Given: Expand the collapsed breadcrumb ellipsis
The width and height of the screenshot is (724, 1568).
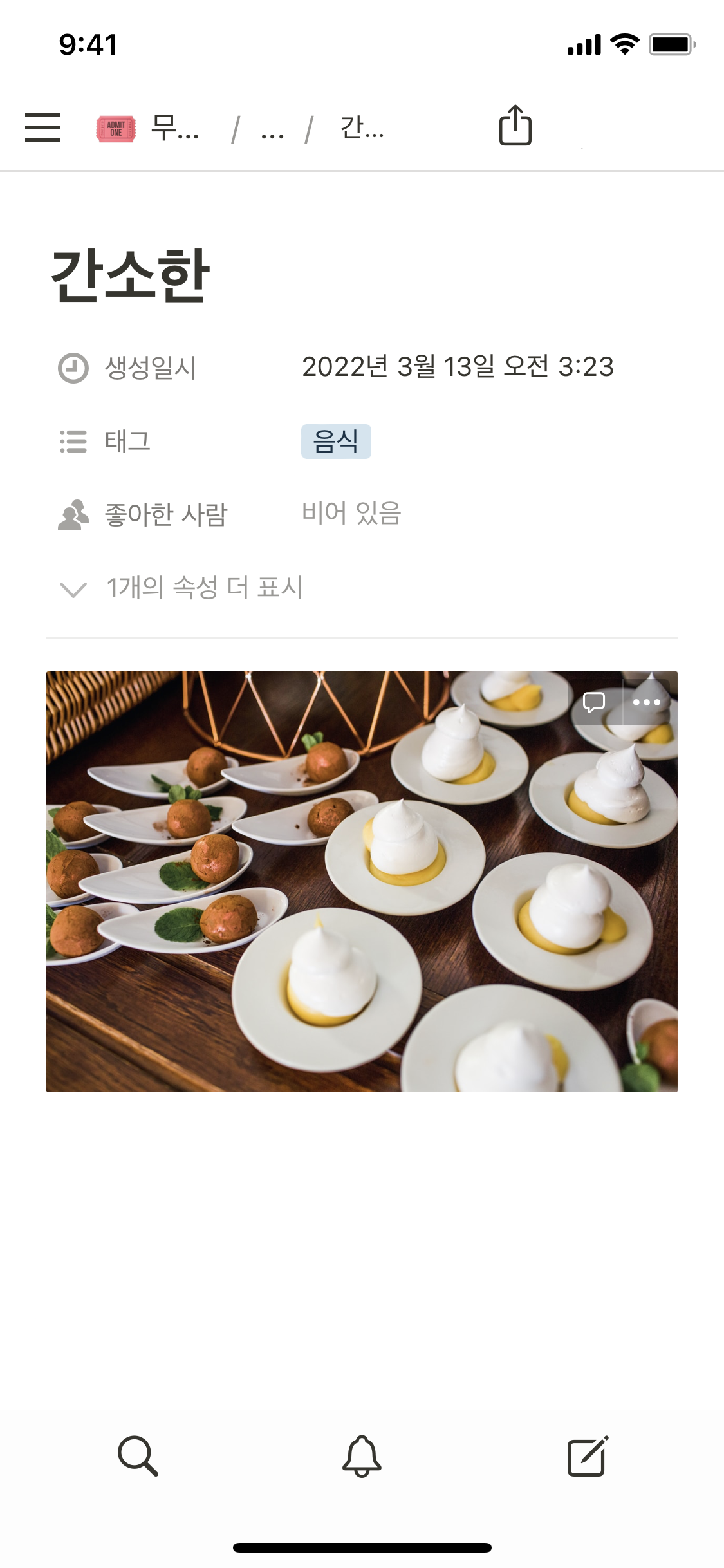Looking at the screenshot, I should coord(272,129).
